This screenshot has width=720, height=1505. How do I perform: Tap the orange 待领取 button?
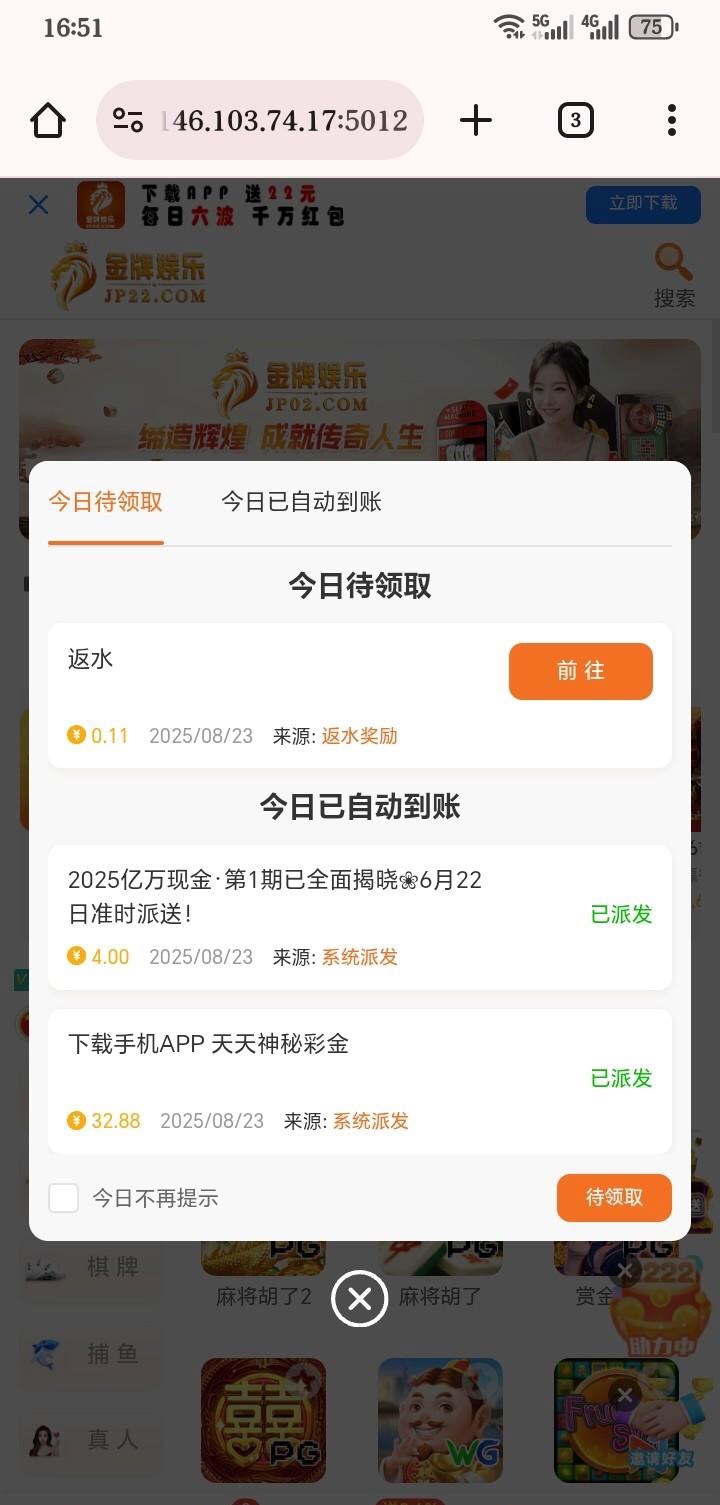point(613,1198)
